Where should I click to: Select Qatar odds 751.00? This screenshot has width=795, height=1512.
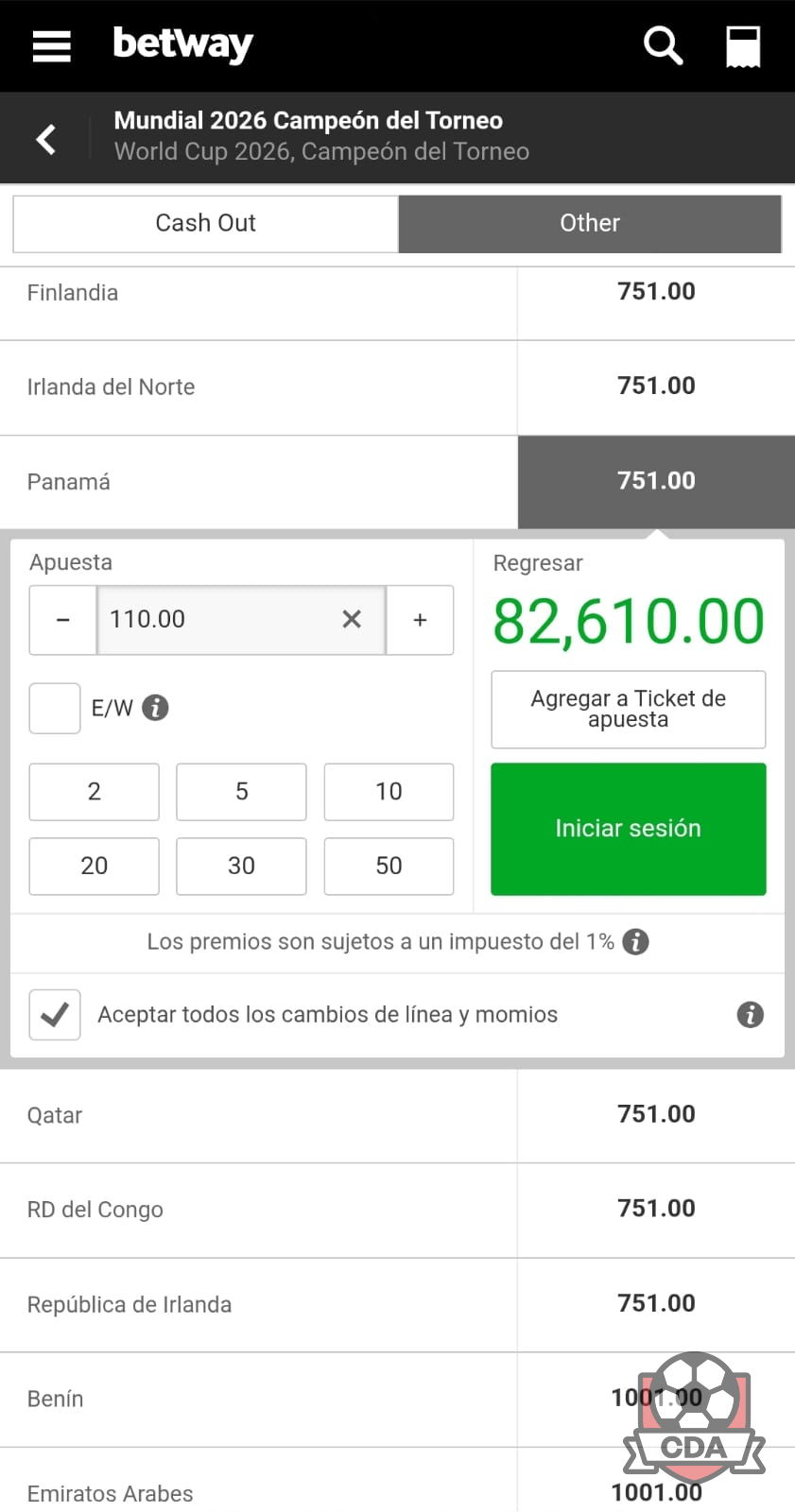[x=656, y=1115]
